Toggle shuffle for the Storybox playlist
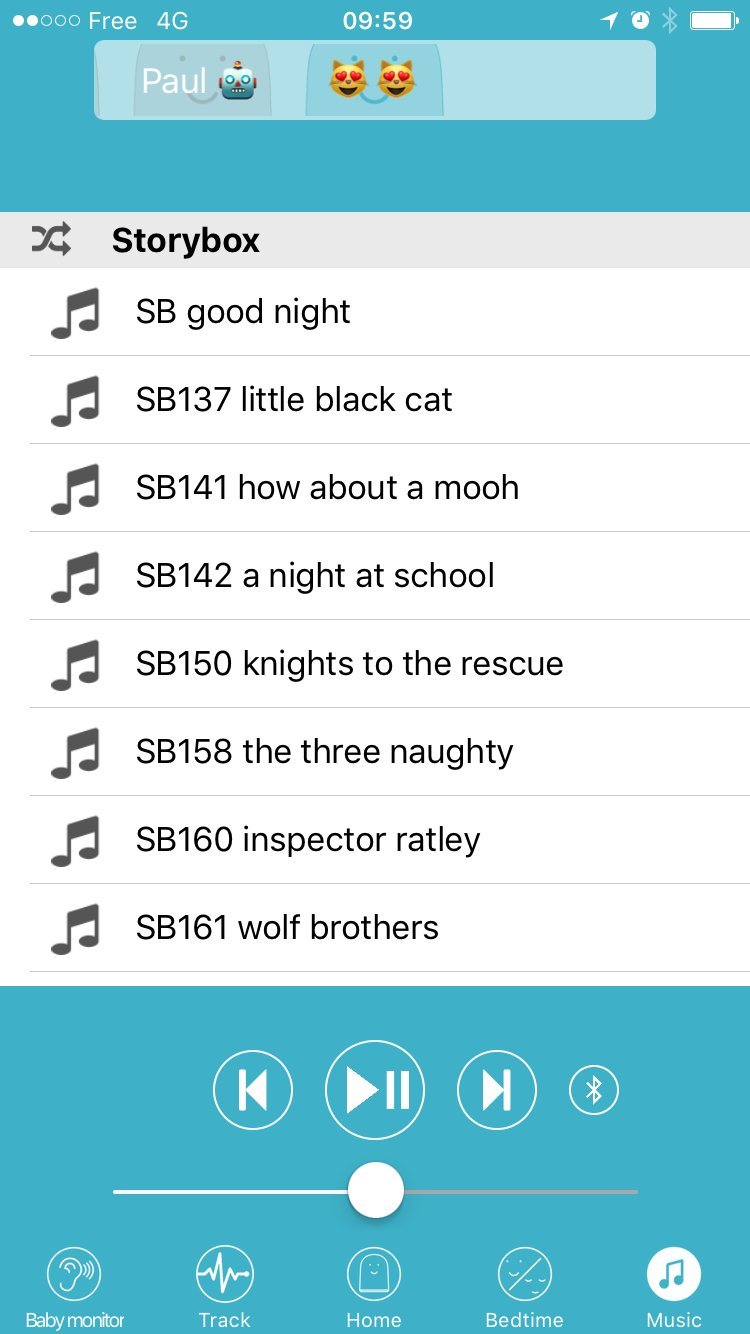750x1334 pixels. coord(51,240)
